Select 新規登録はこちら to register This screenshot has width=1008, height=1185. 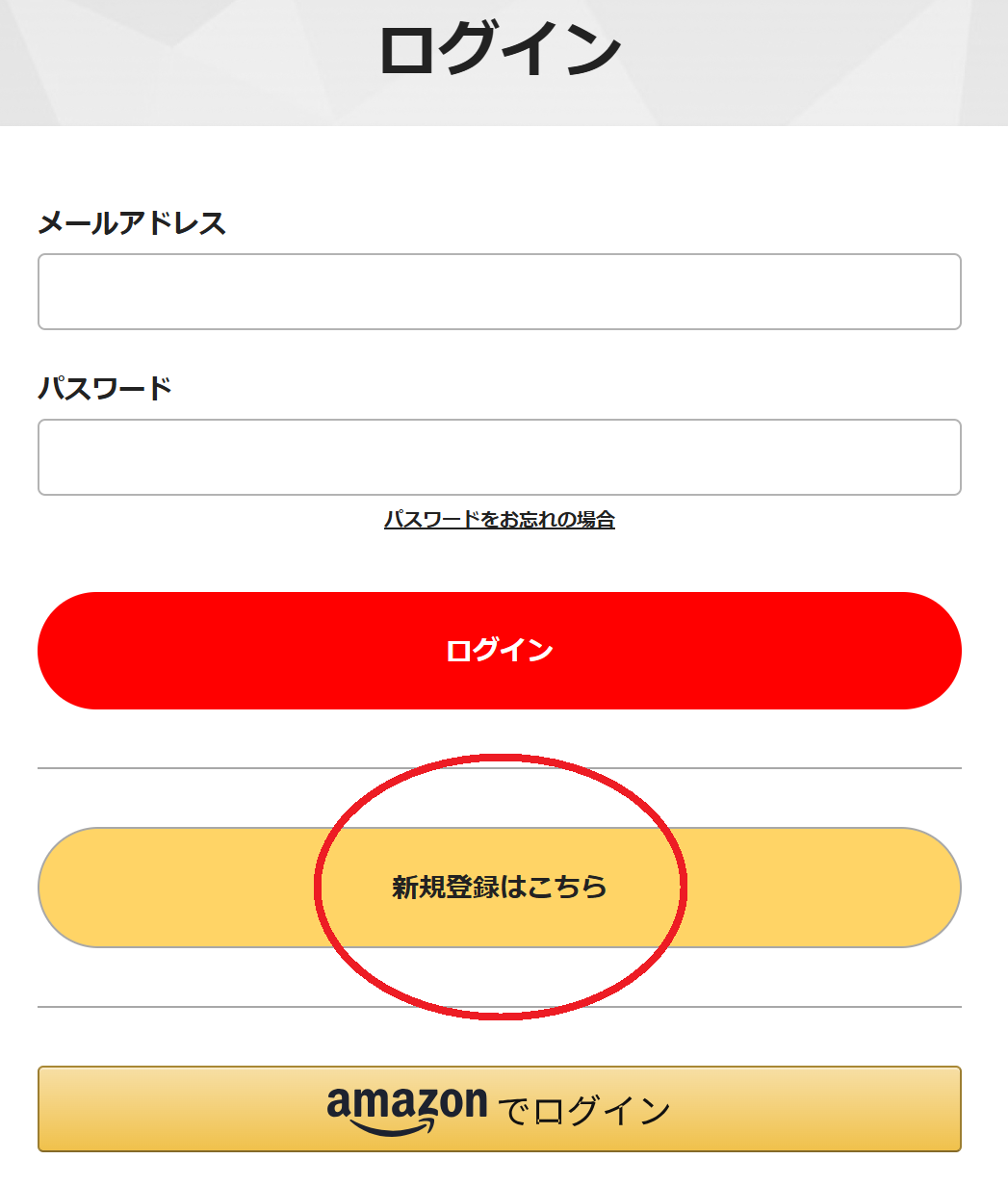click(499, 887)
